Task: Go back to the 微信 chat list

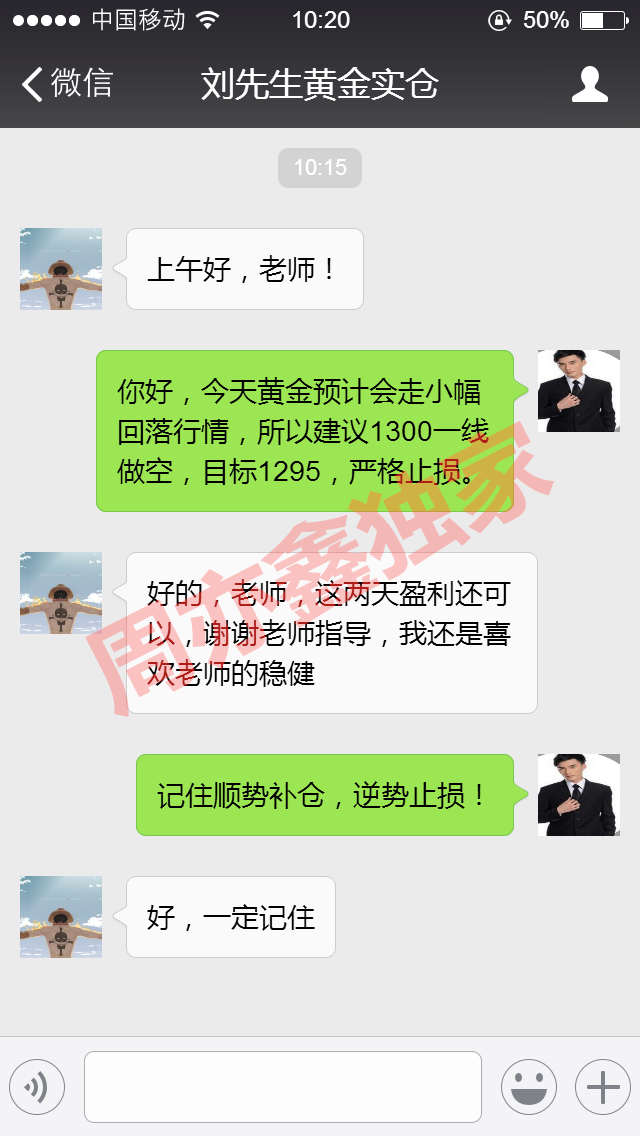Action: [x=66, y=84]
